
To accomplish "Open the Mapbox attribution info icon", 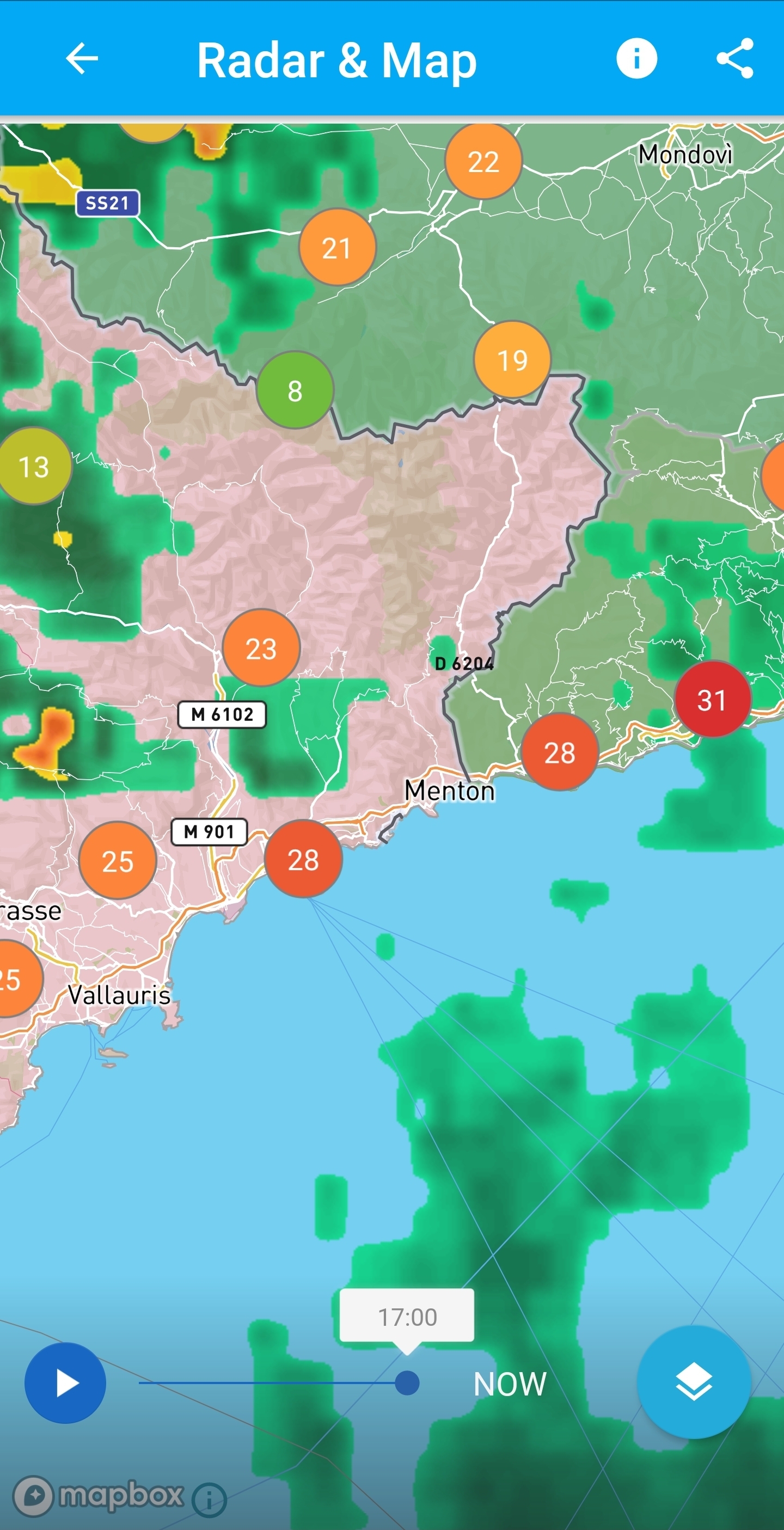I will pyautogui.click(x=209, y=1500).
